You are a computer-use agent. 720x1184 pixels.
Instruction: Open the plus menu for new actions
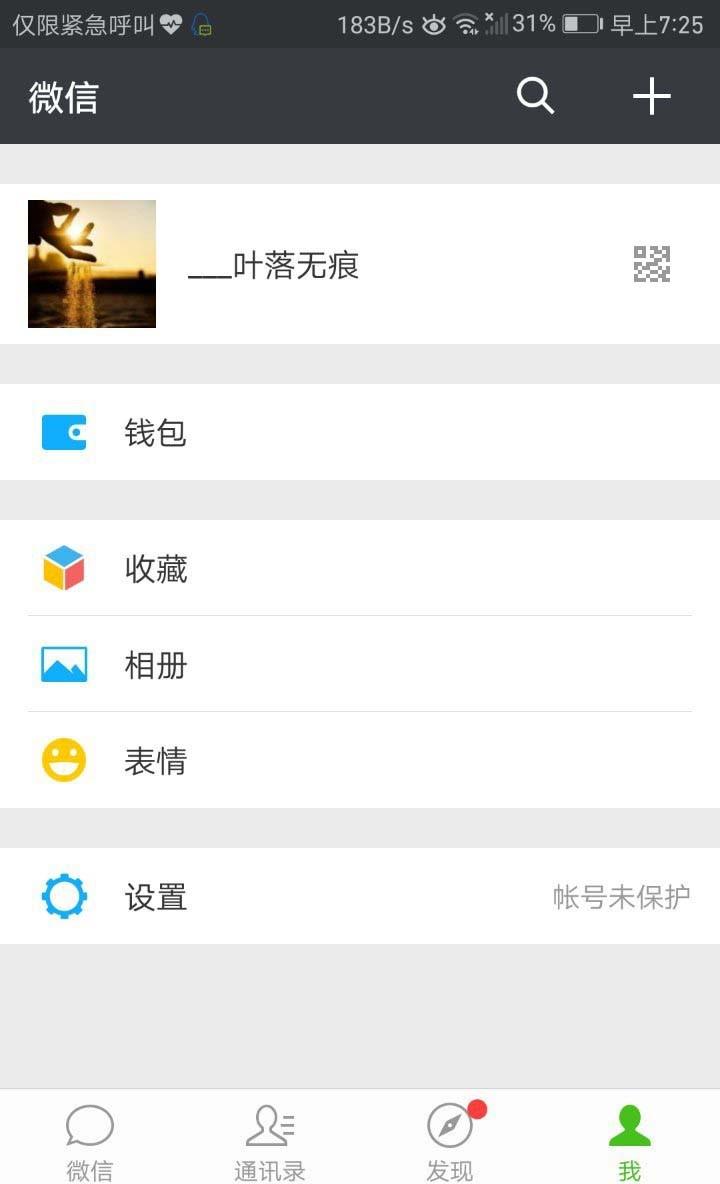click(x=651, y=96)
